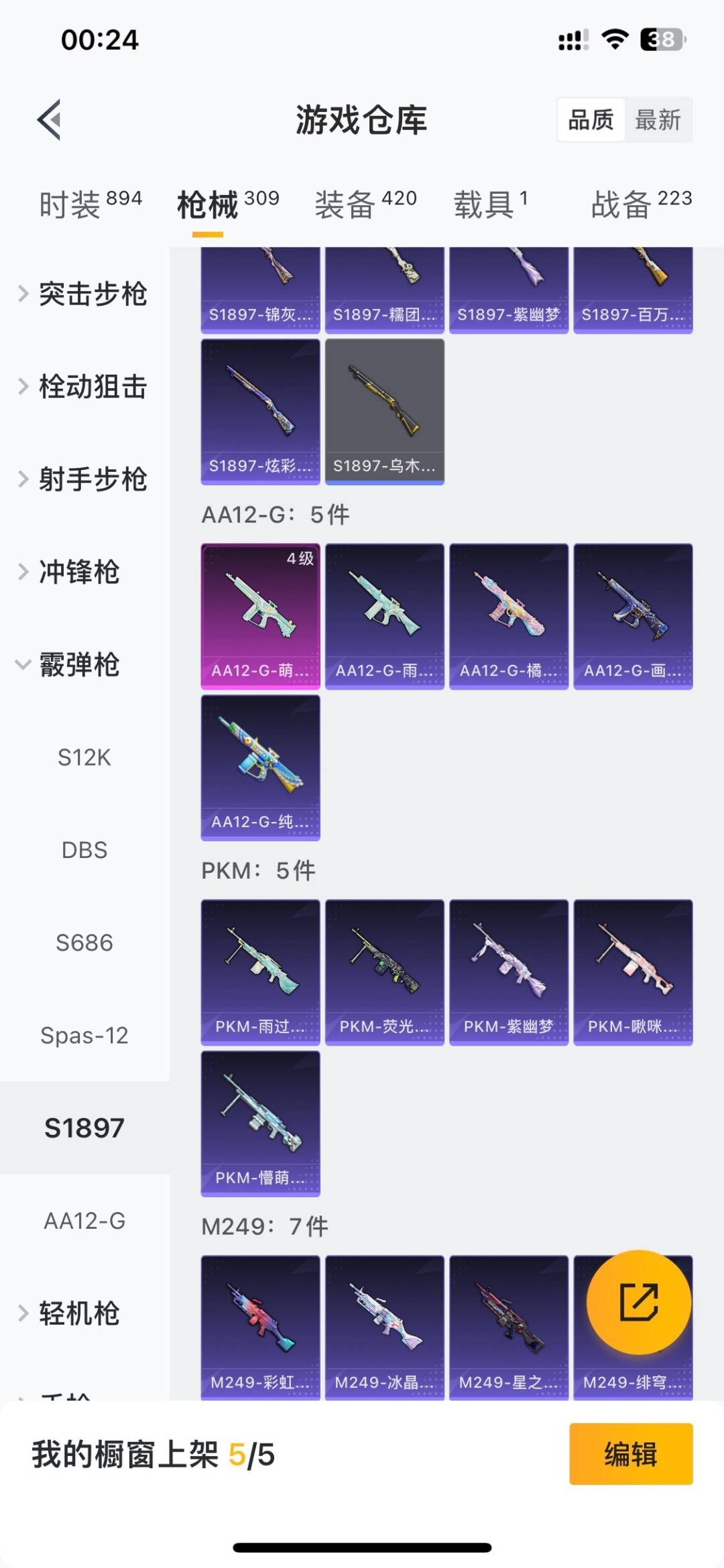Enable 品质 sorting mode
The image size is (724, 1568).
(x=590, y=121)
